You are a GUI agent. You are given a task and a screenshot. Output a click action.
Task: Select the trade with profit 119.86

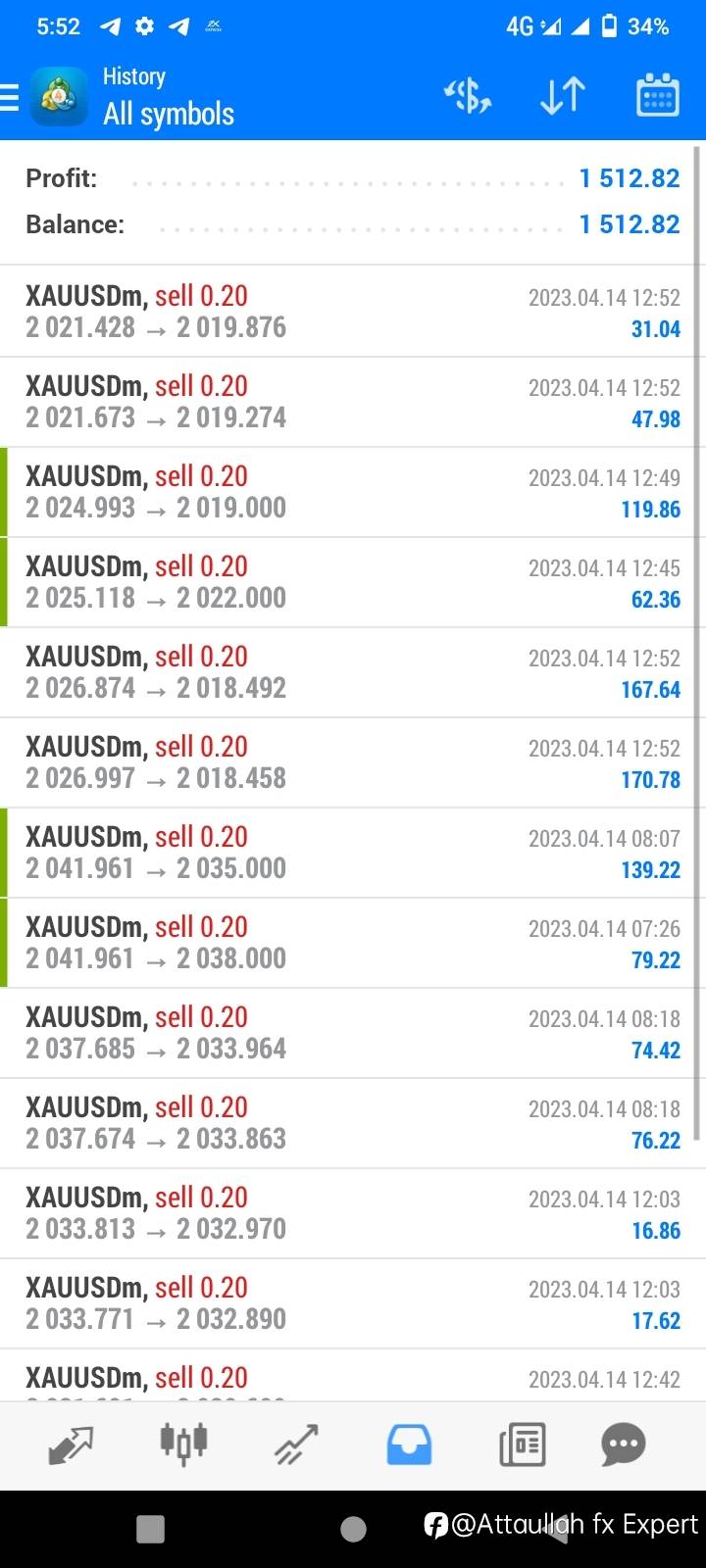tap(353, 492)
